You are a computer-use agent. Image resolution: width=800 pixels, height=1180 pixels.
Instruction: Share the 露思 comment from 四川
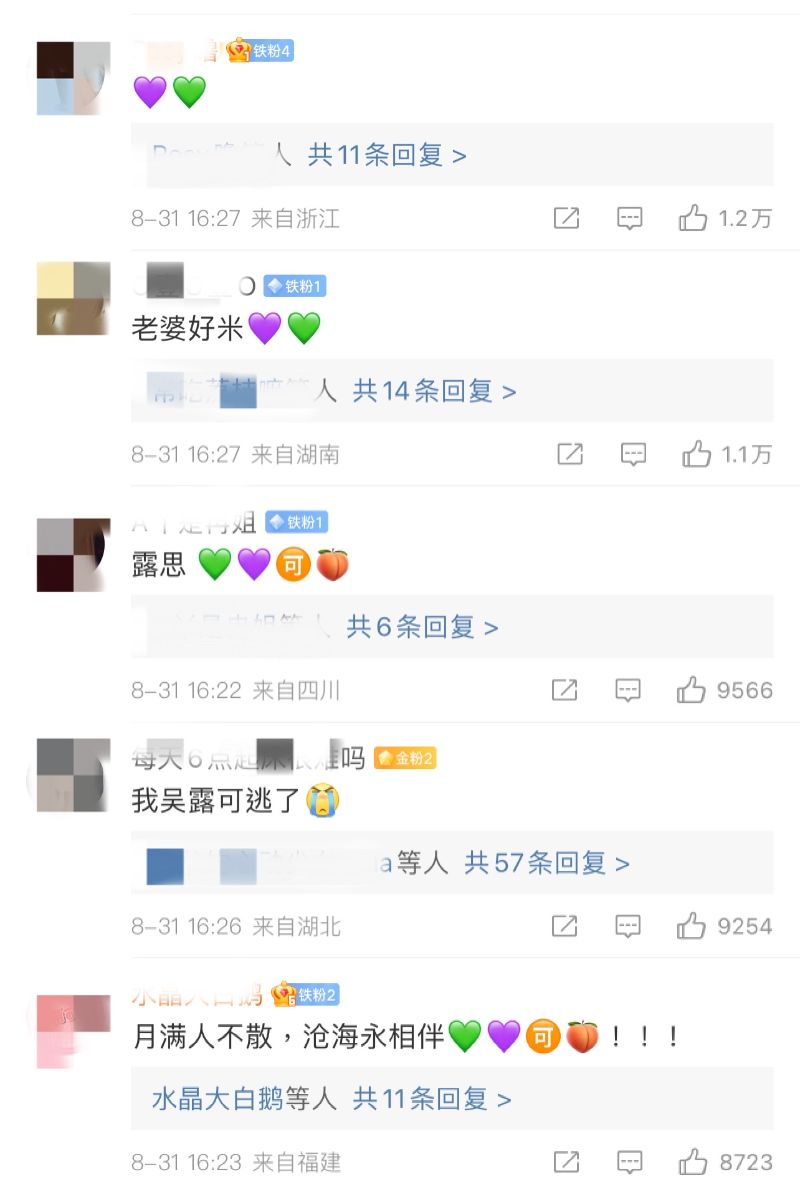pyautogui.click(x=565, y=690)
